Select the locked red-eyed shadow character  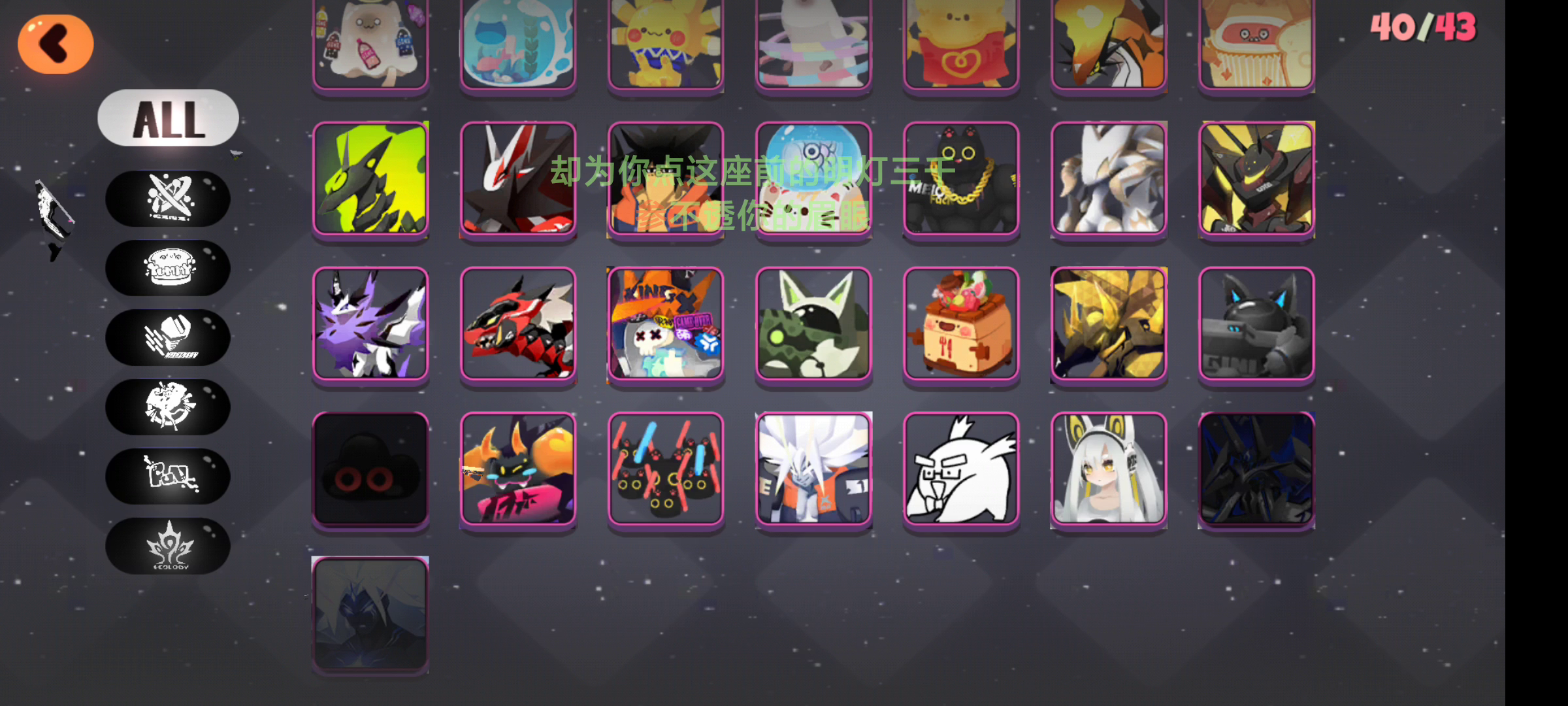point(370,469)
